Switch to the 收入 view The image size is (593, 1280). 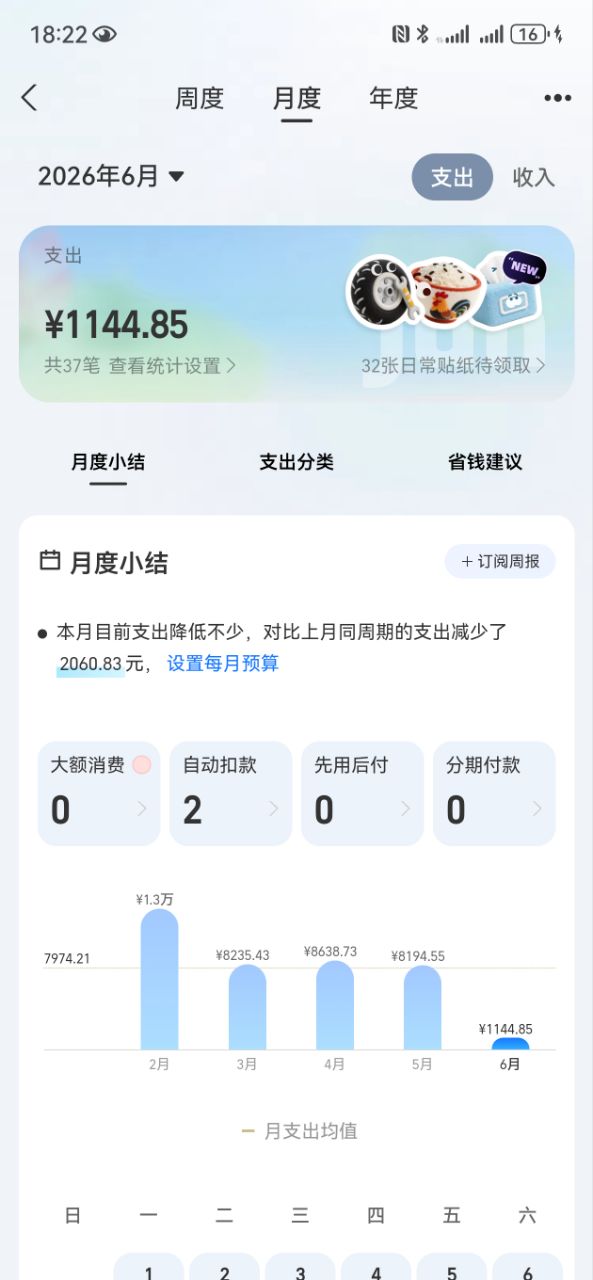(x=533, y=177)
